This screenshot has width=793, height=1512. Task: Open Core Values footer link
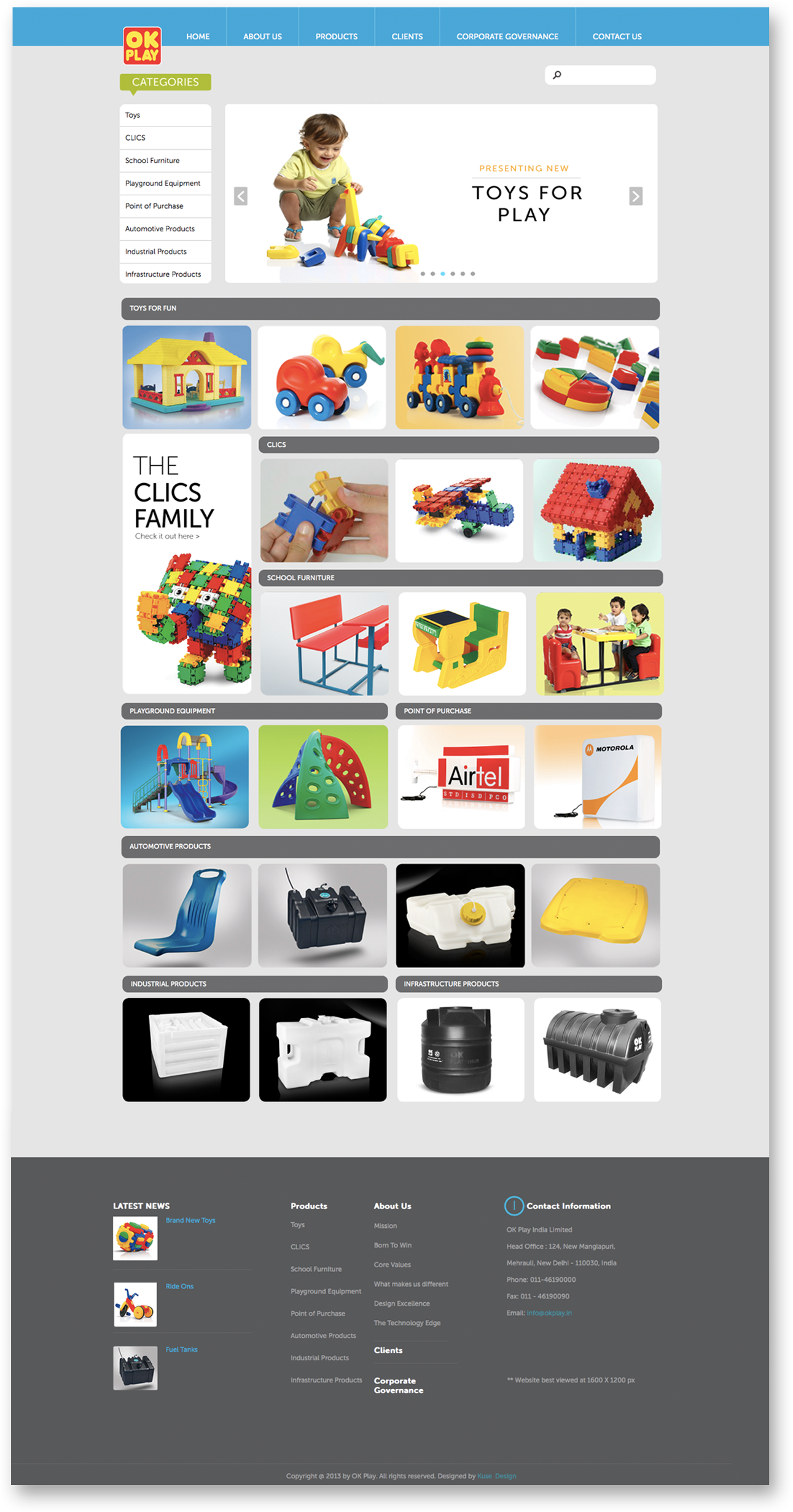click(392, 1264)
